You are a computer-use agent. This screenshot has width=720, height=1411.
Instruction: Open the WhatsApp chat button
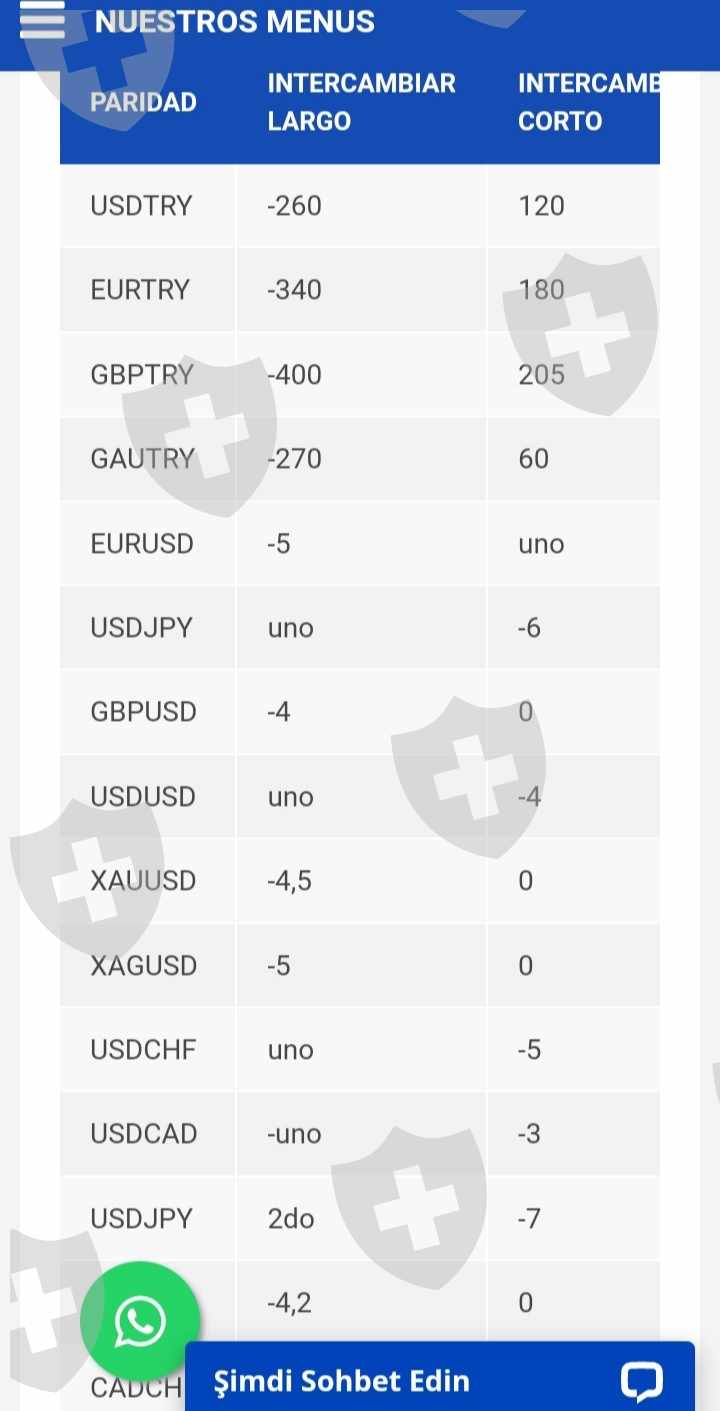140,1321
